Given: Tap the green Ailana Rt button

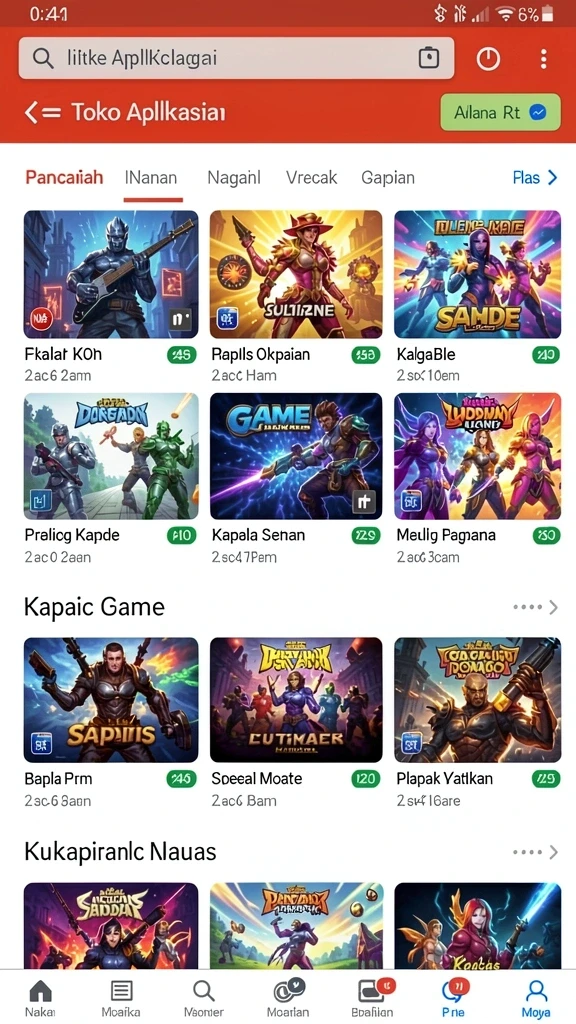Looking at the screenshot, I should 501,112.
